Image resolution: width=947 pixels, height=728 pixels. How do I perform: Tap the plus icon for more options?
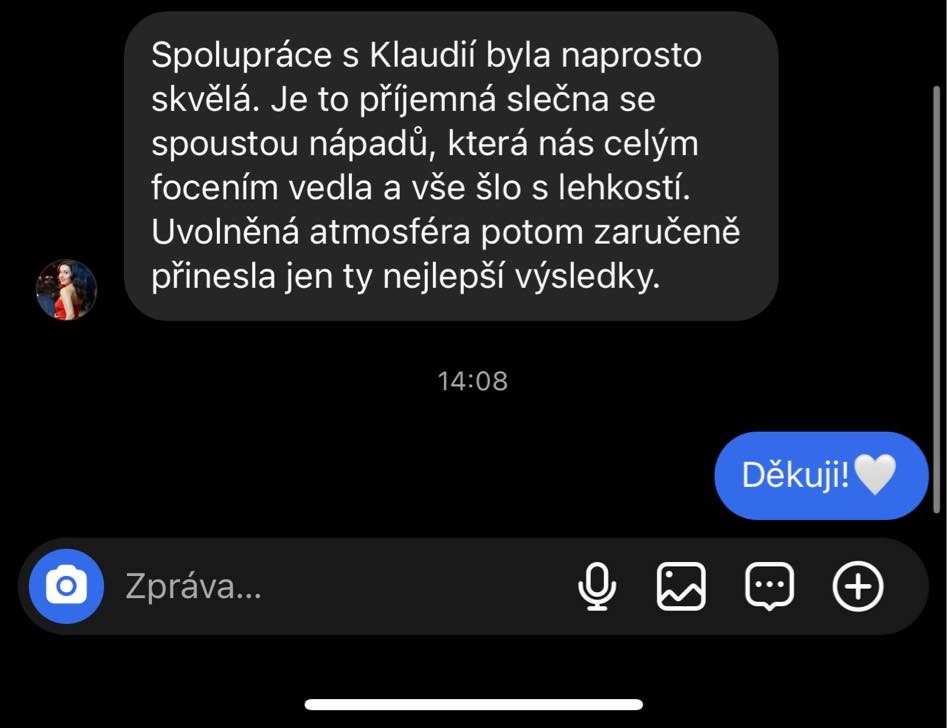(x=858, y=586)
